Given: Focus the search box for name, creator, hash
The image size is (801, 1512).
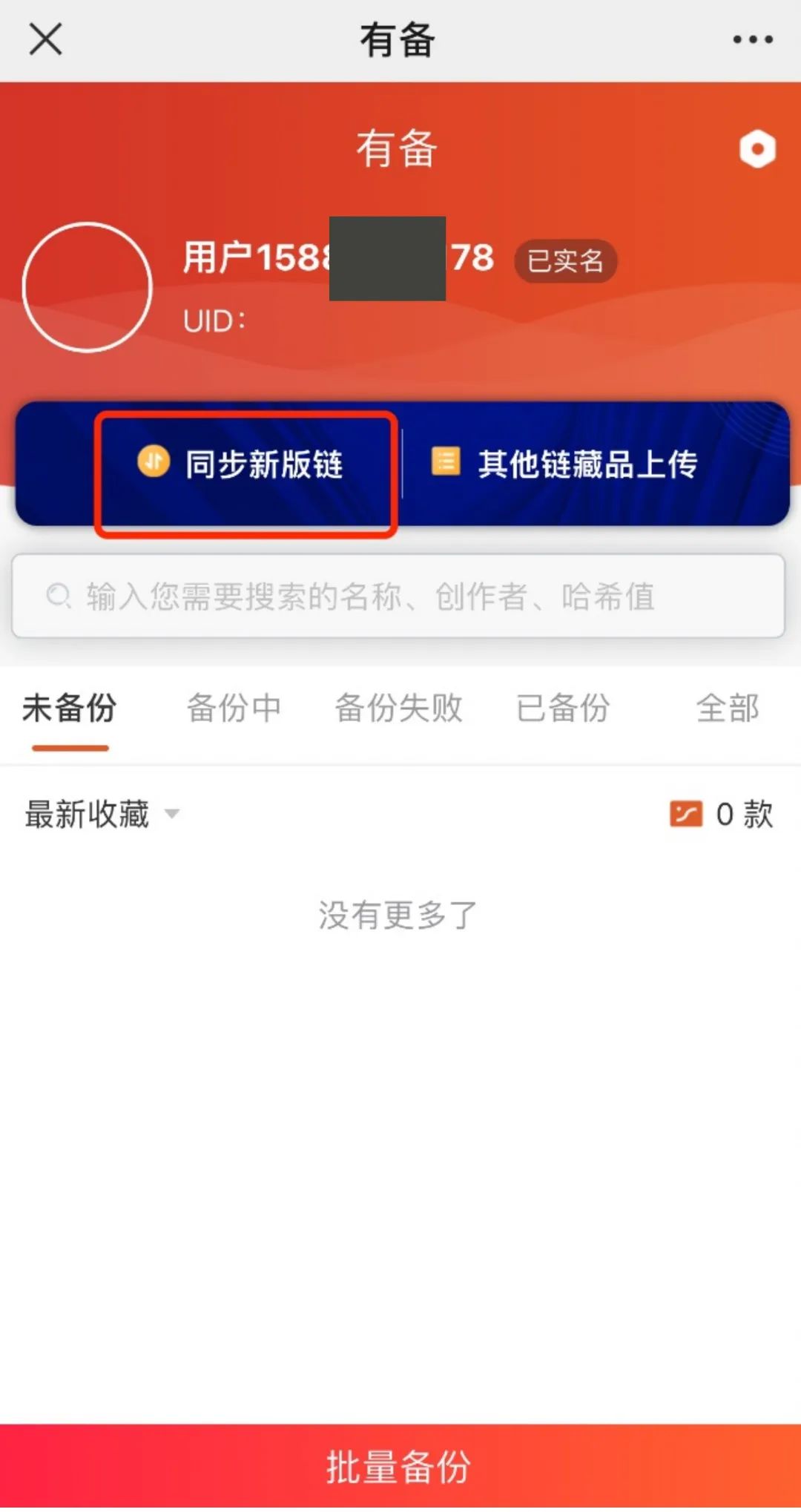Looking at the screenshot, I should (398, 596).
